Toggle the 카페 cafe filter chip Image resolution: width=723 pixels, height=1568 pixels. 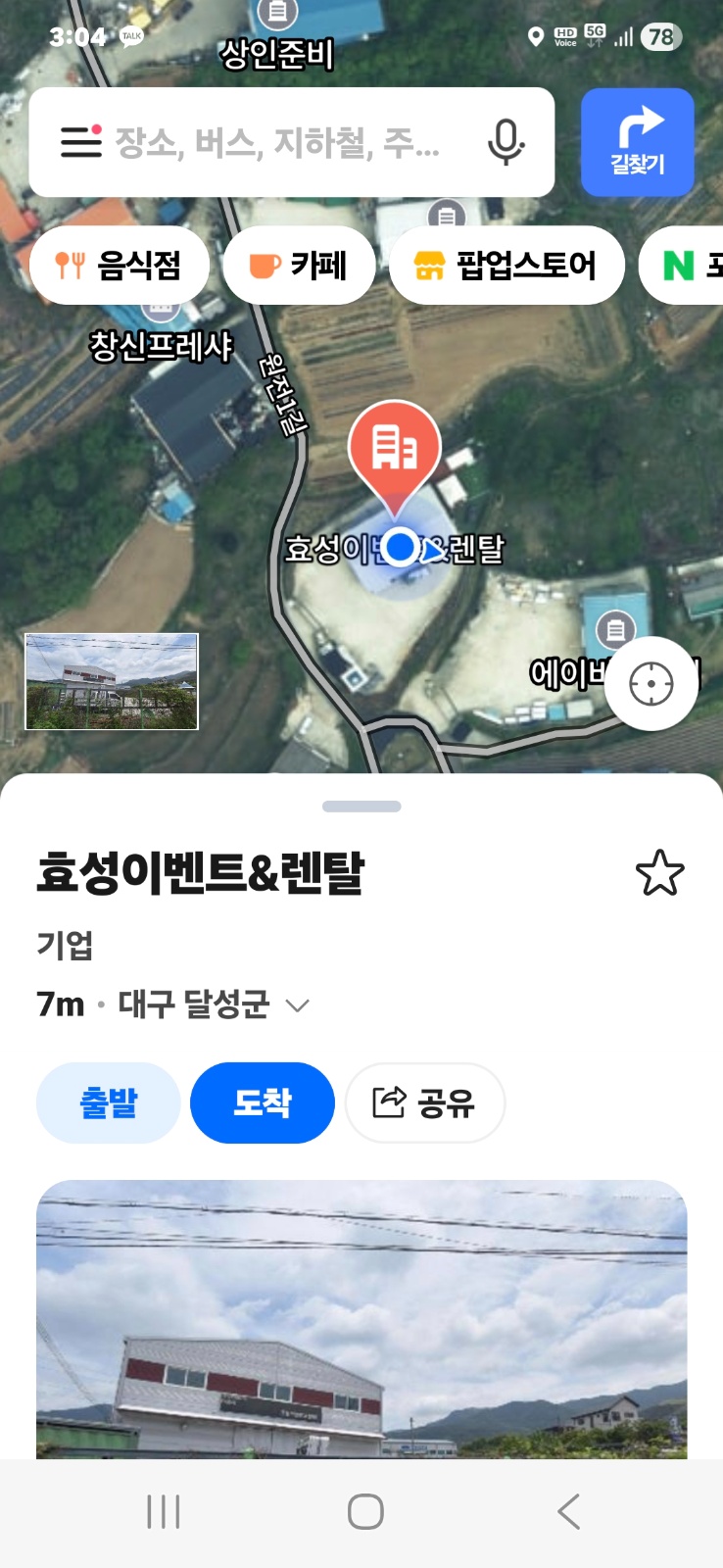click(300, 264)
